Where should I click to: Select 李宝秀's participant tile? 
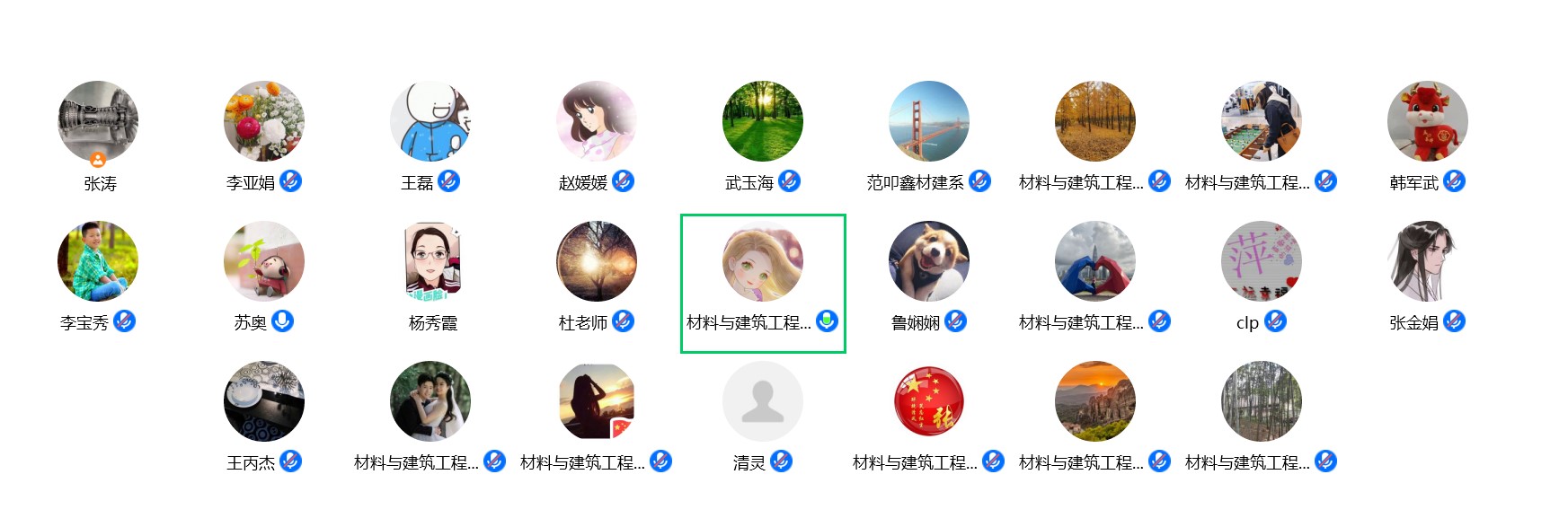point(98,262)
